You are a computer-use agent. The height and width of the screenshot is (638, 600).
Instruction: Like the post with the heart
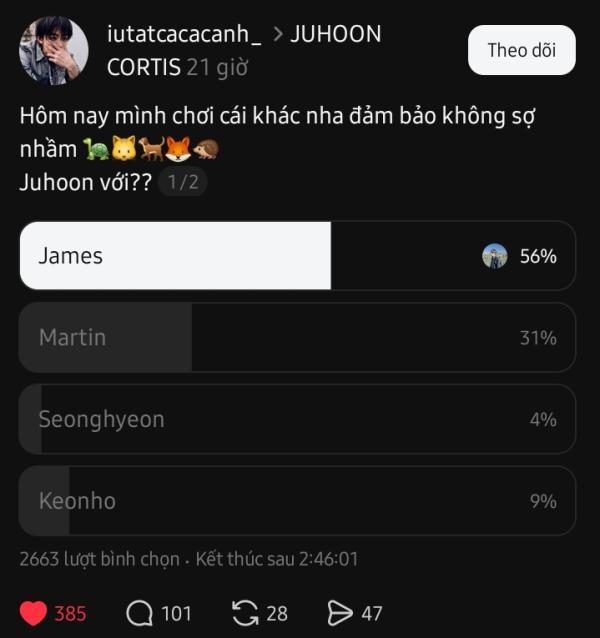click(34, 612)
